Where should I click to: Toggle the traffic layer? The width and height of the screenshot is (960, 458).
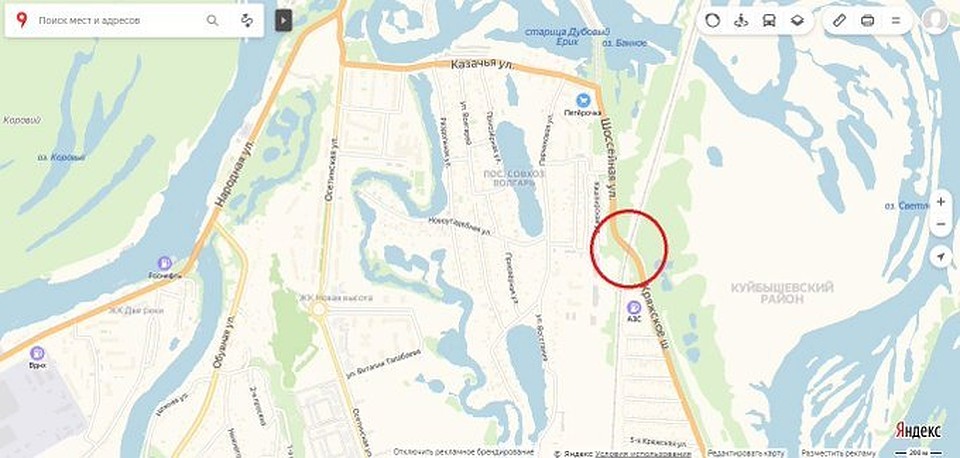[712, 20]
